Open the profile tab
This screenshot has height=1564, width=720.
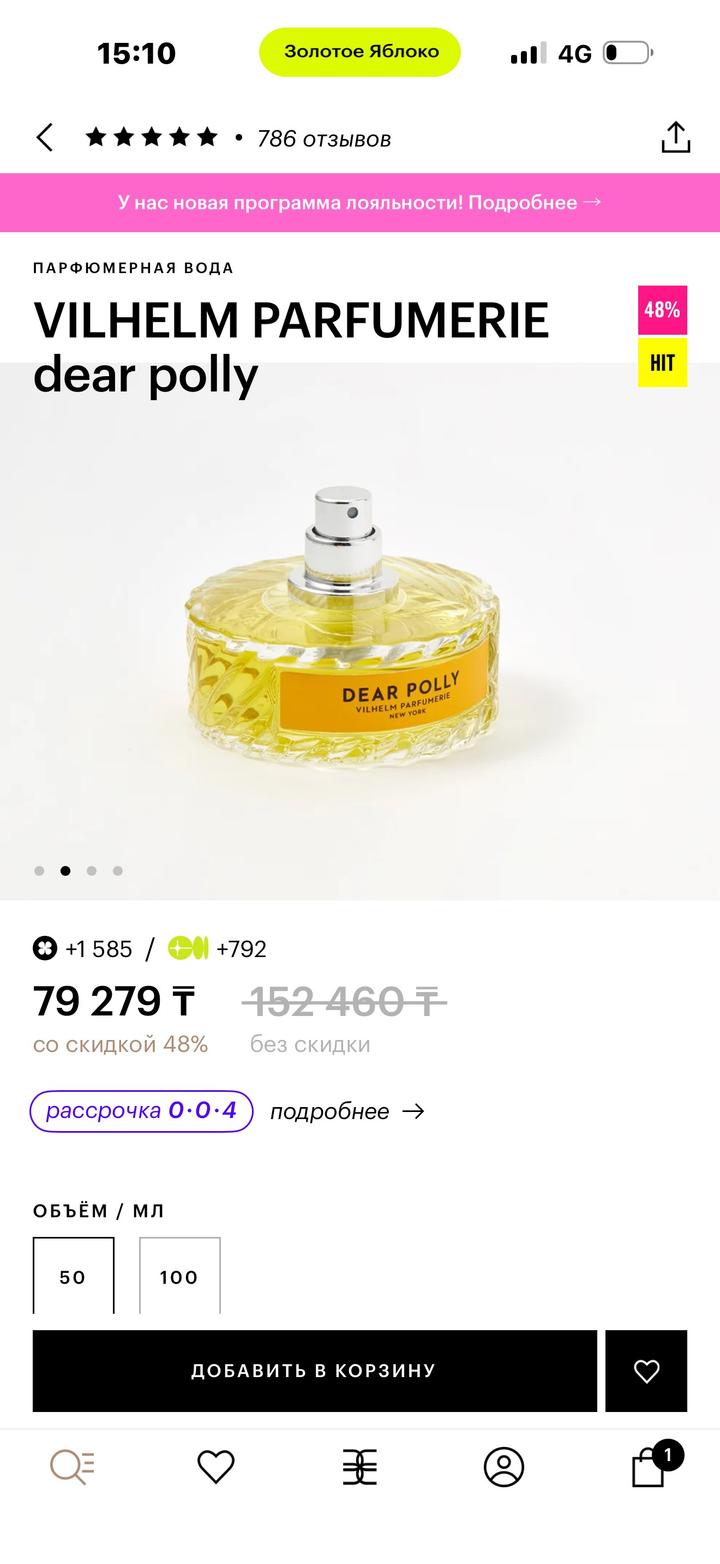pyautogui.click(x=504, y=1467)
